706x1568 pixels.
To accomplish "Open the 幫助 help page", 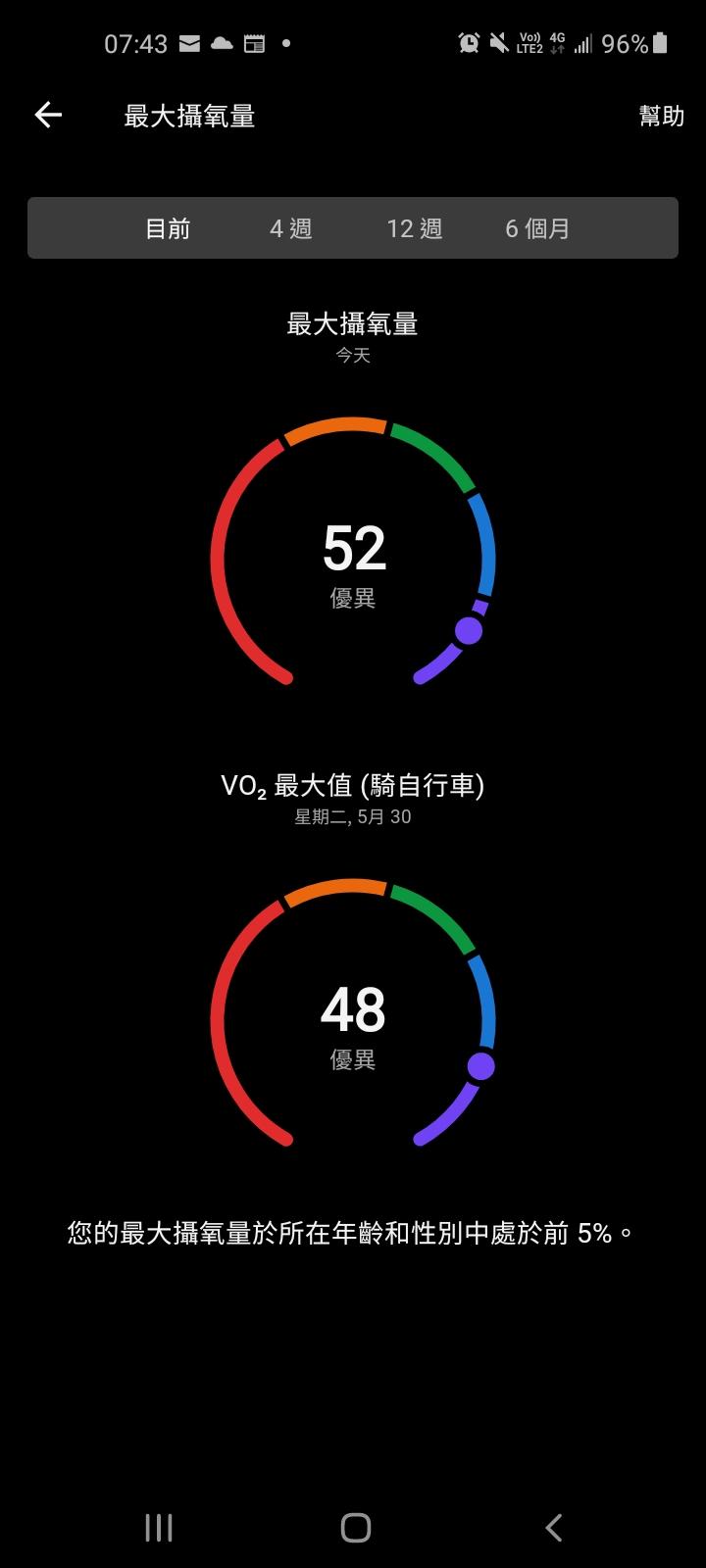I will coord(661,116).
